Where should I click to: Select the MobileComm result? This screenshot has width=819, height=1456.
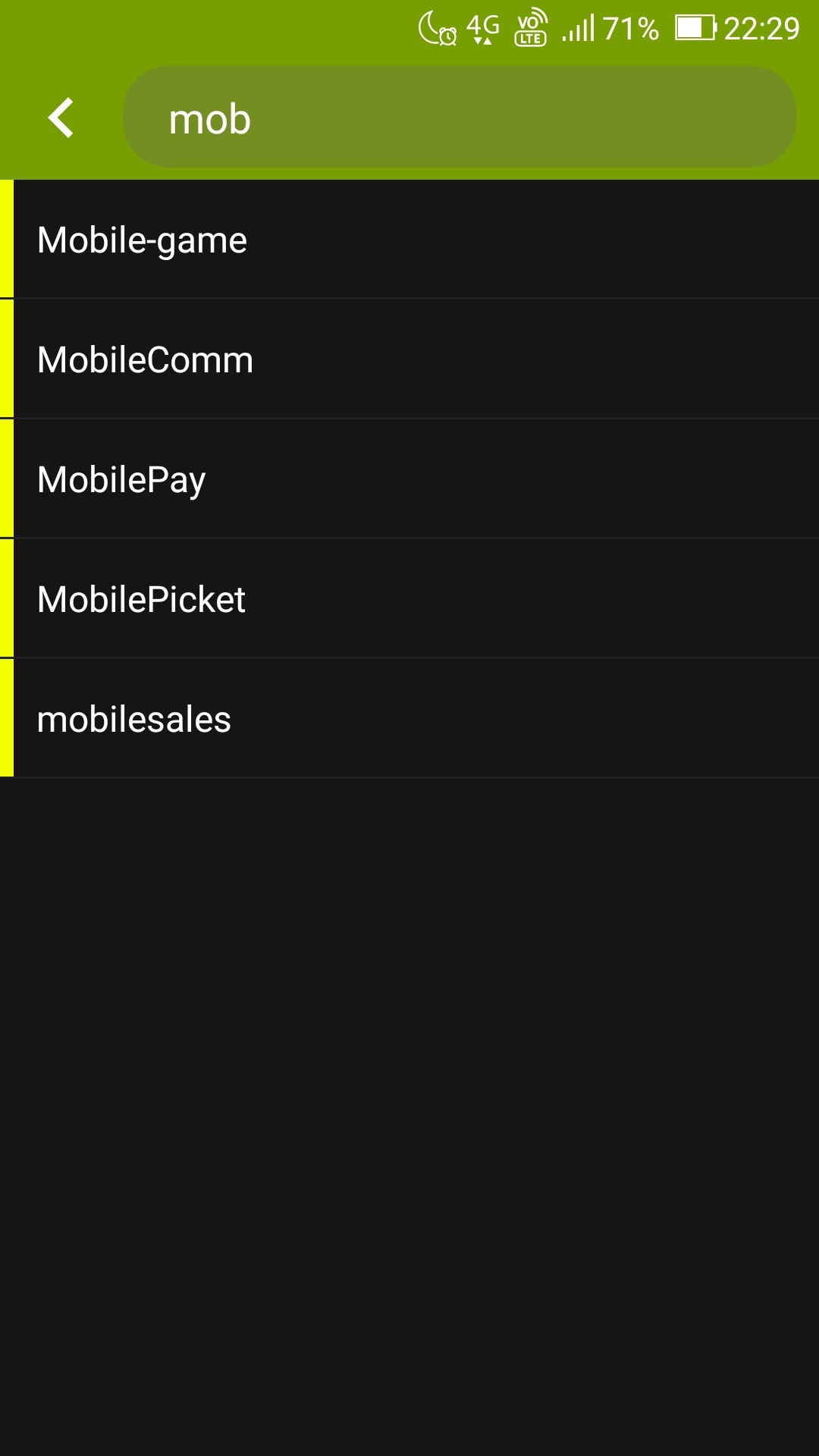pos(409,359)
